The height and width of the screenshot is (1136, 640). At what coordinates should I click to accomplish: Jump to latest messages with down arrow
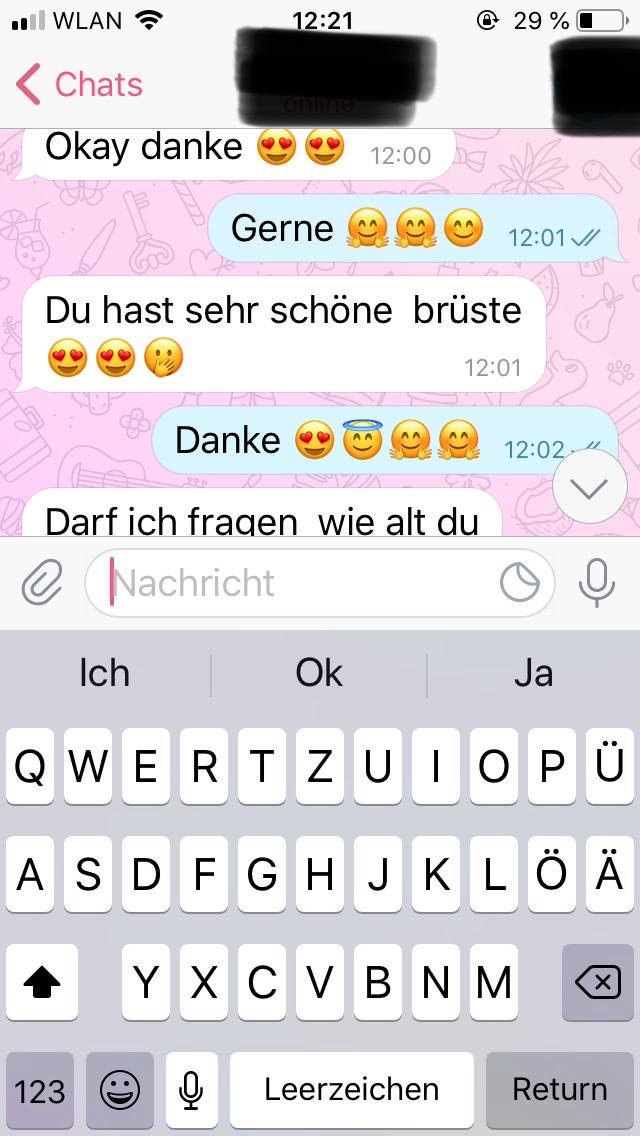[589, 487]
